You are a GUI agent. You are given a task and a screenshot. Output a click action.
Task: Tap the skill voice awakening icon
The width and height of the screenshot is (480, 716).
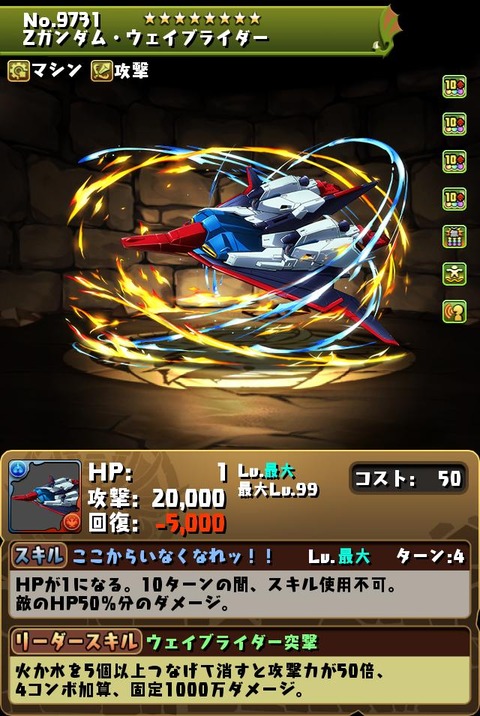point(454,312)
